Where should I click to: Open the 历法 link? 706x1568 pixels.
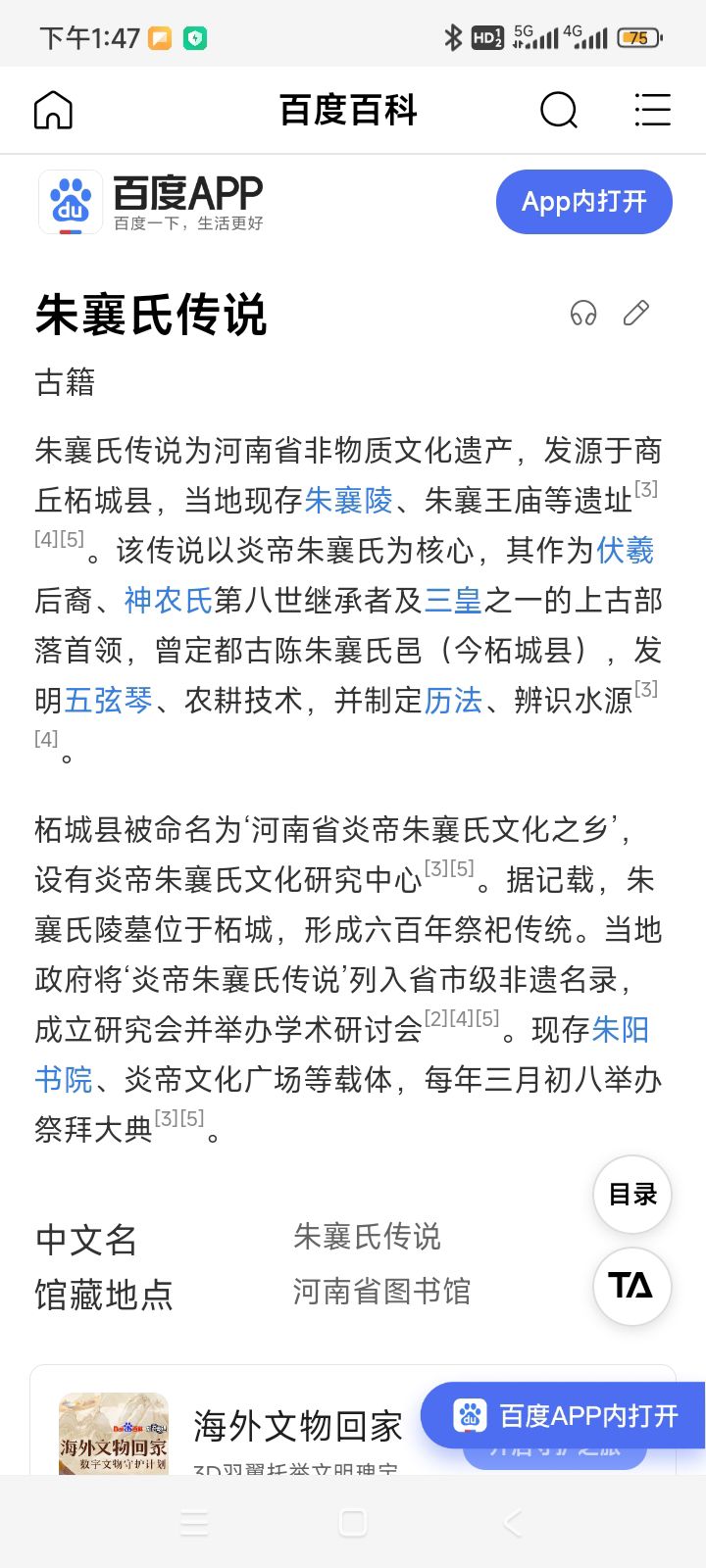point(453,701)
